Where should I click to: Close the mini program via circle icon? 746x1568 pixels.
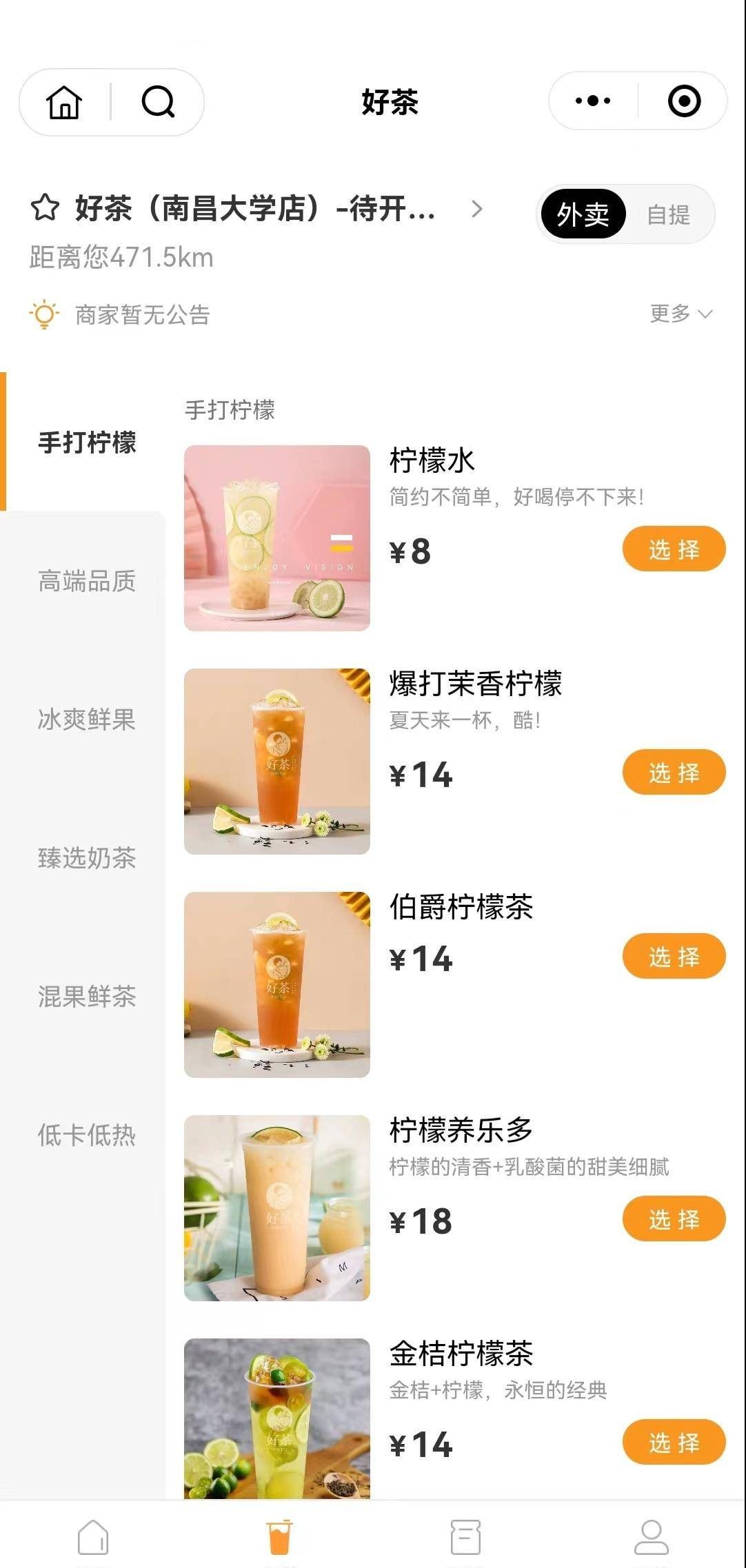click(x=684, y=101)
